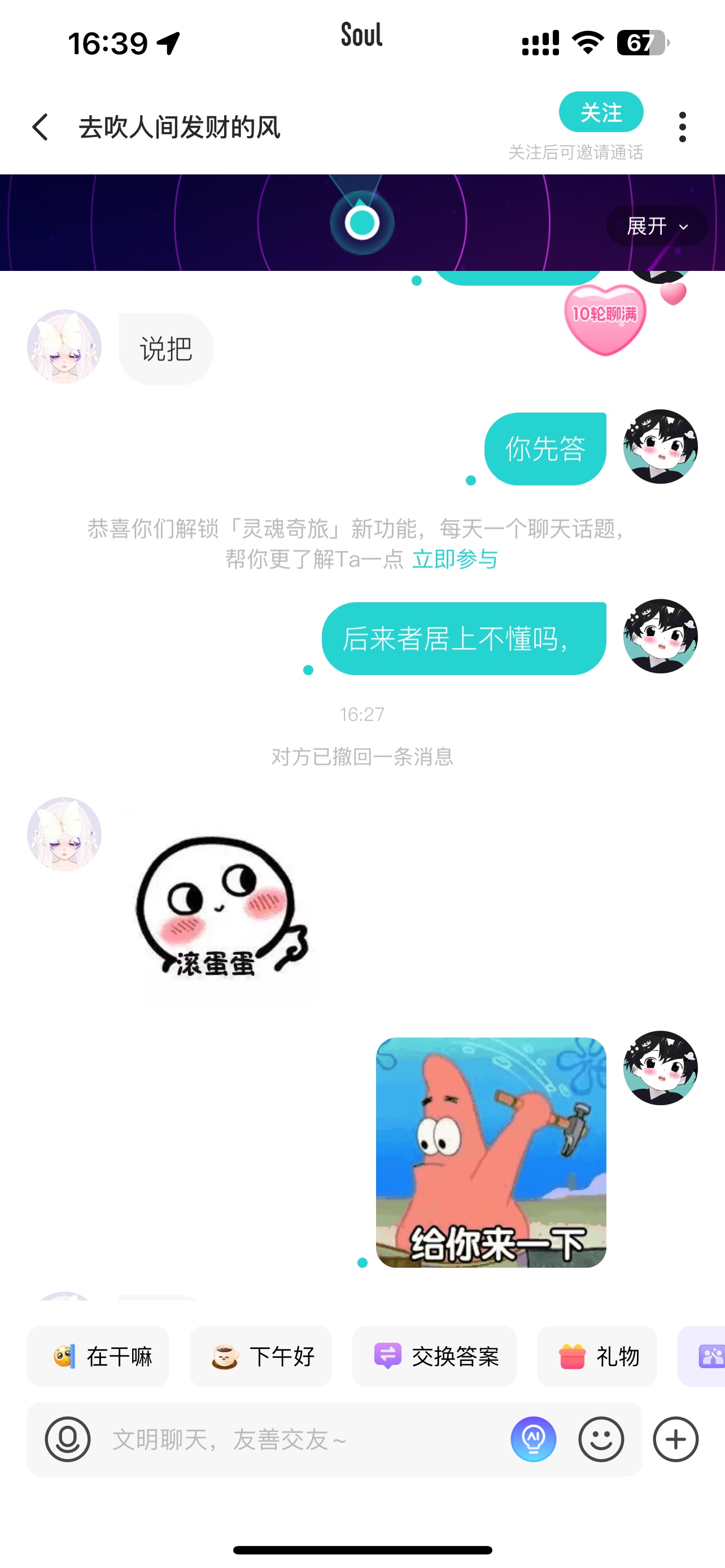Screen dimensions: 725x1568
Task: Go back from this chat
Action: [x=40, y=127]
